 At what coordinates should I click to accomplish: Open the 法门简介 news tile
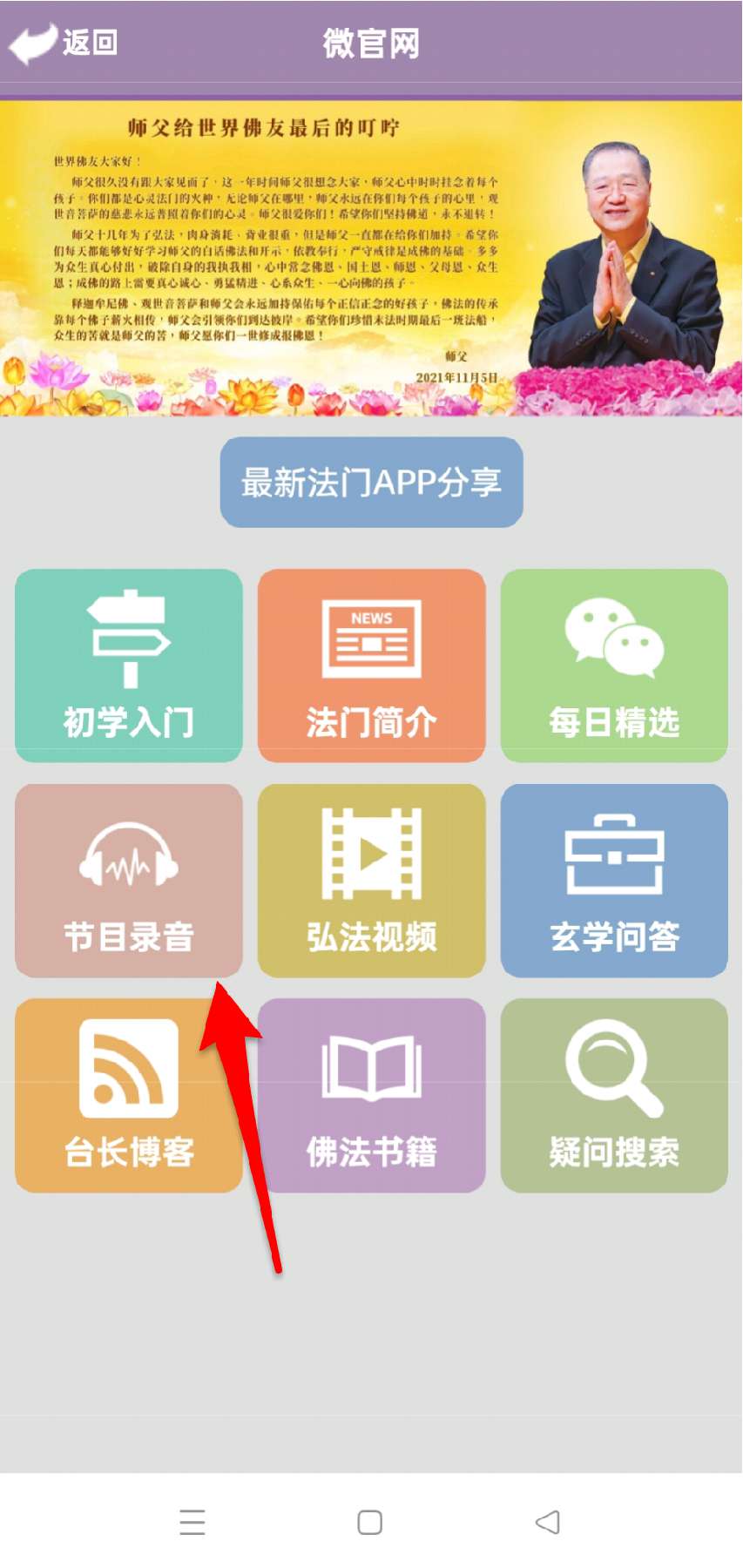pyautogui.click(x=371, y=666)
